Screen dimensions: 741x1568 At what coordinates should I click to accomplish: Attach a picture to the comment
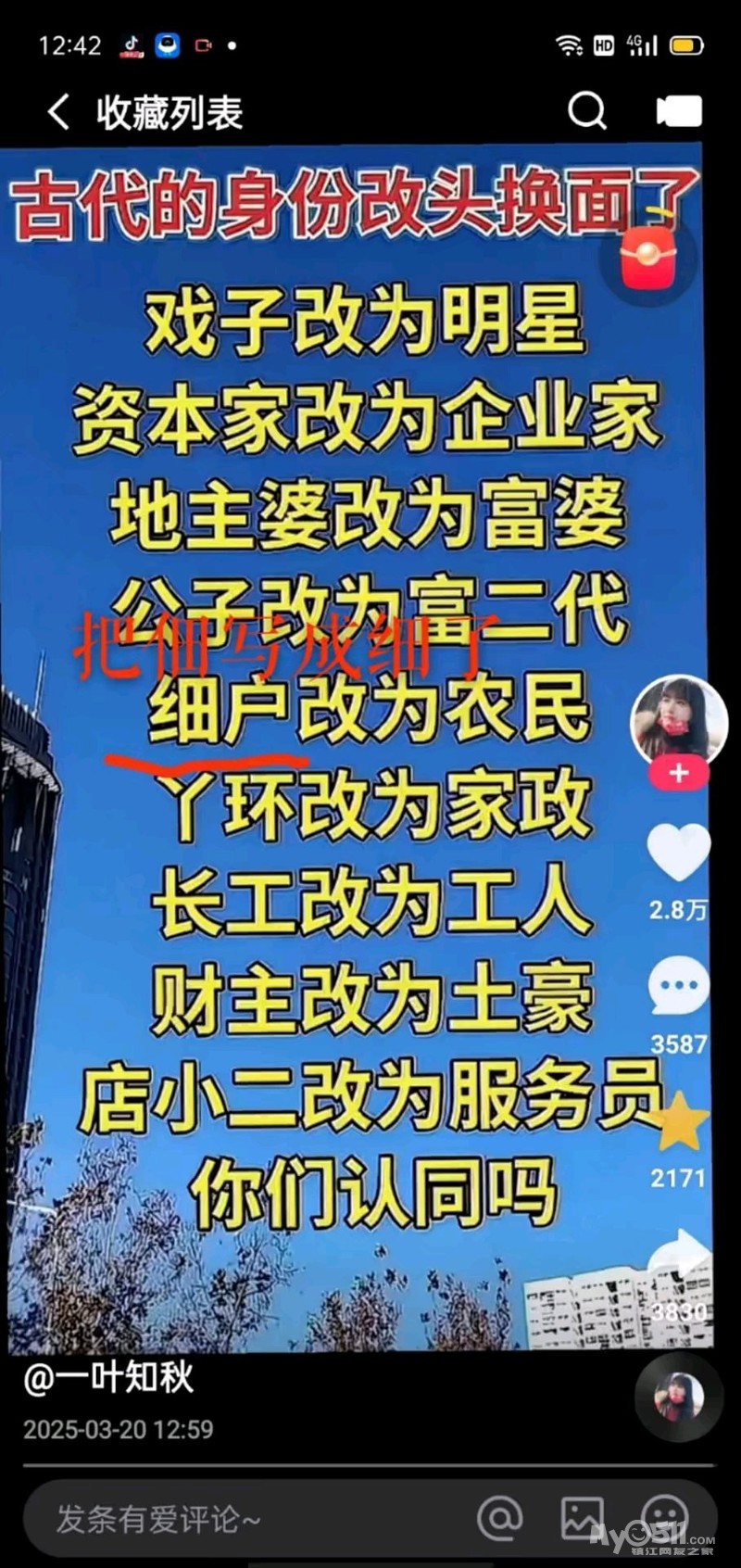[583, 1517]
